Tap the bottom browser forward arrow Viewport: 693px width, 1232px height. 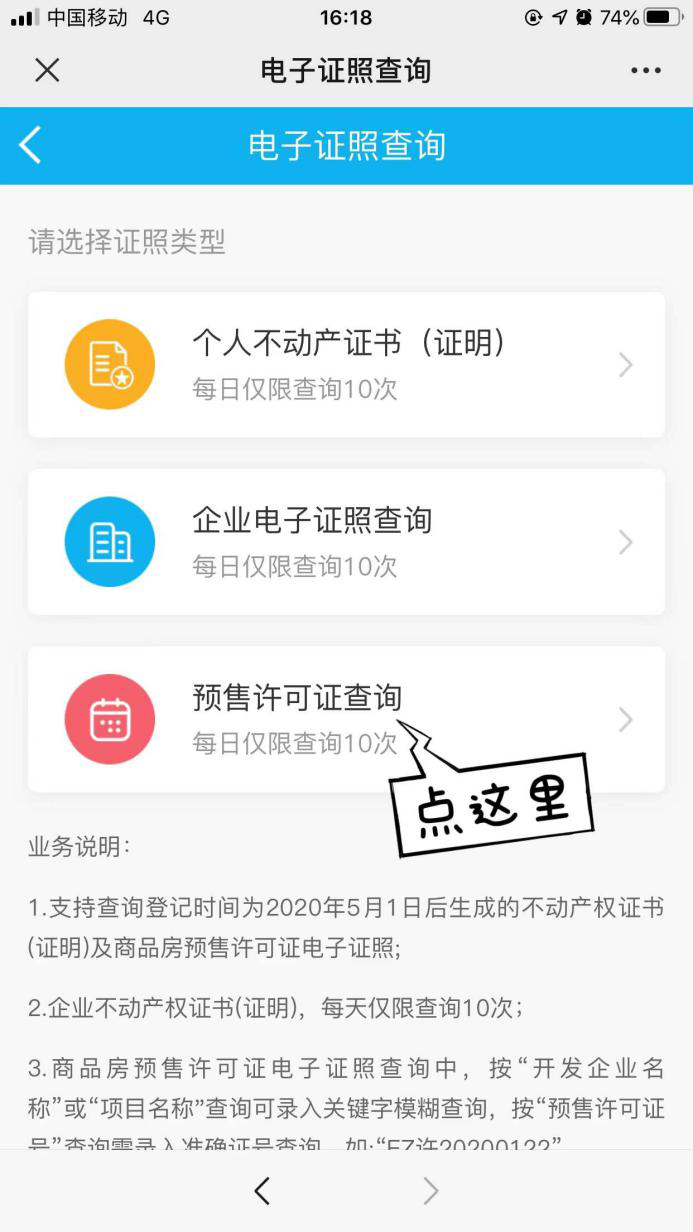pyautogui.click(x=431, y=1190)
